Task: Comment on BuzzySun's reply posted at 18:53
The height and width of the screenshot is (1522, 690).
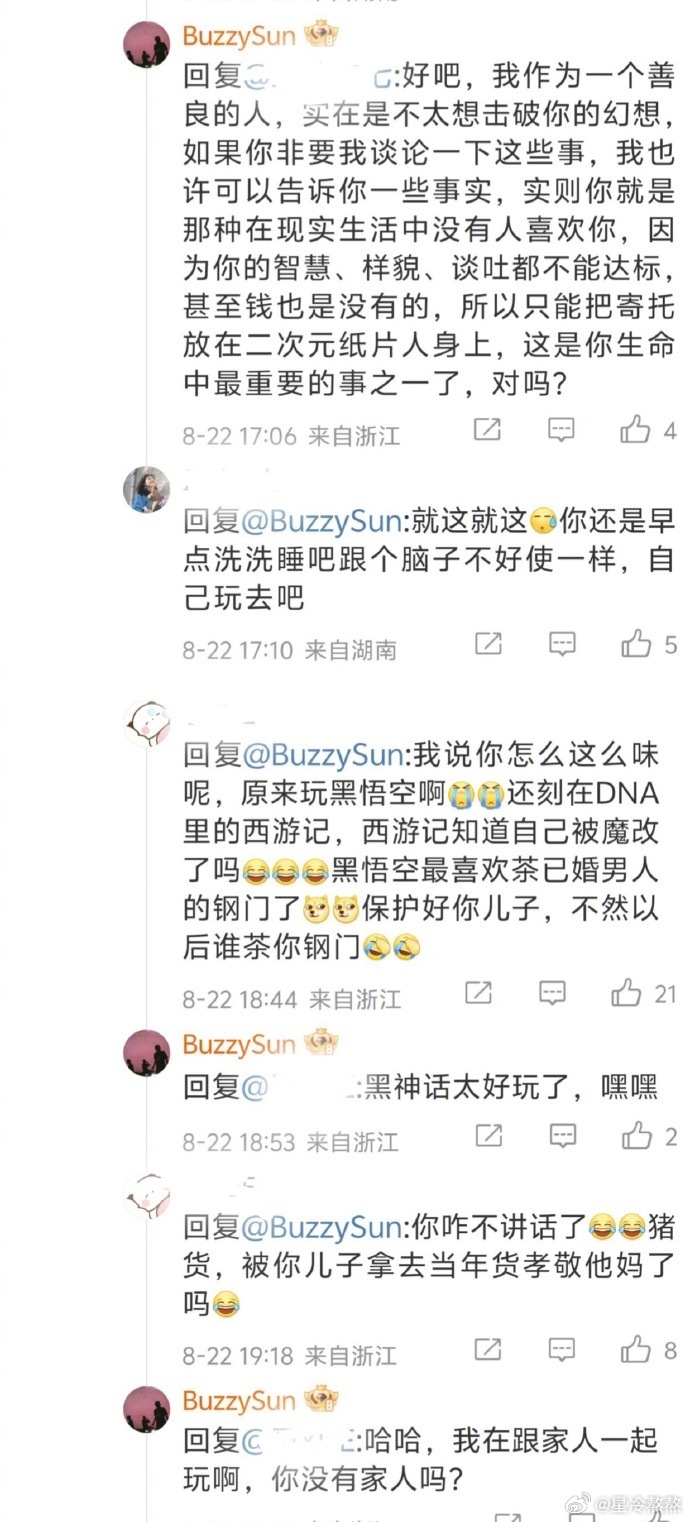Action: tap(562, 1136)
